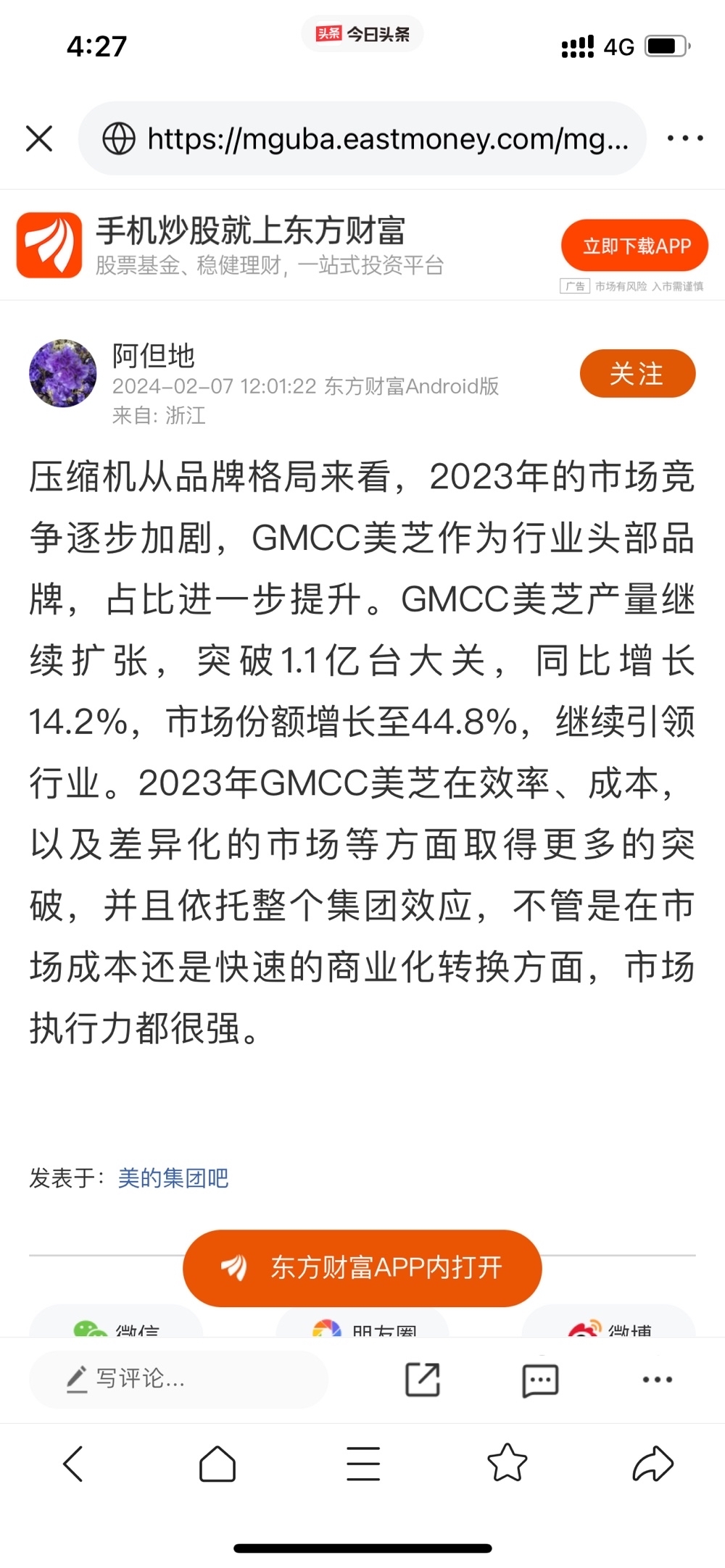Tap 东方财富APP内打开 button
The image size is (725, 1568).
pos(362,1267)
